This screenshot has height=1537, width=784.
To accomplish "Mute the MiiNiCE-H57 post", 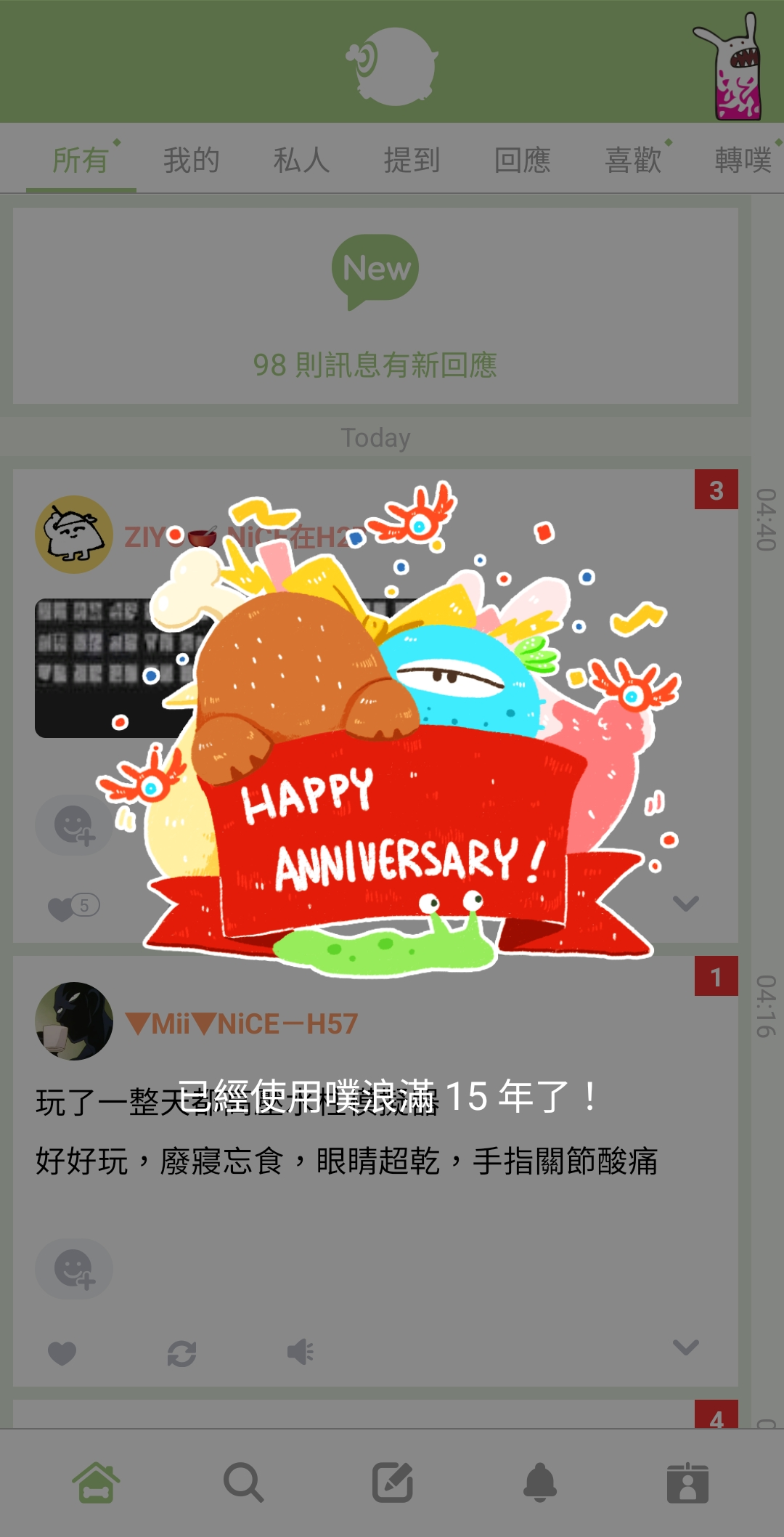I will pos(300,1353).
